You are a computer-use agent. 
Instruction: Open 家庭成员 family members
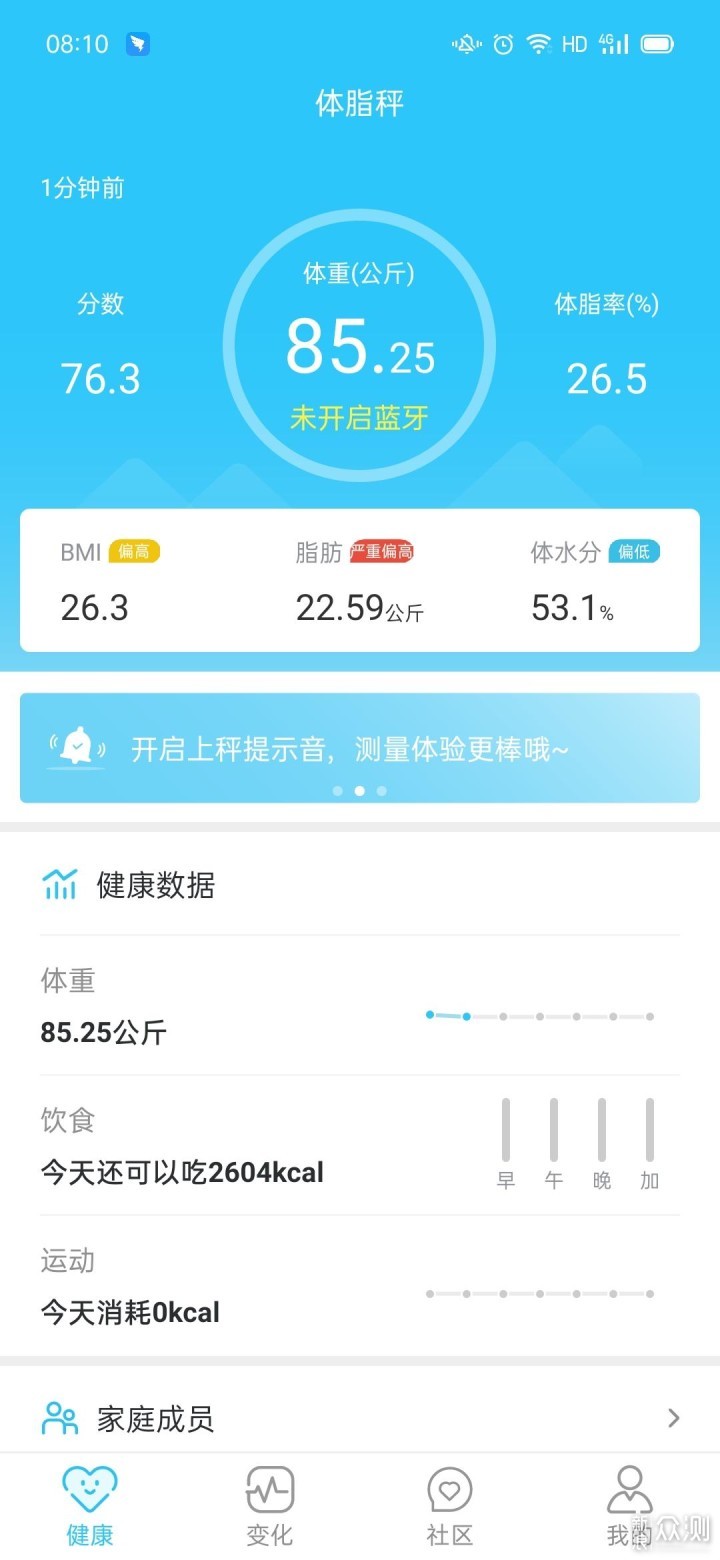pyautogui.click(x=360, y=1418)
